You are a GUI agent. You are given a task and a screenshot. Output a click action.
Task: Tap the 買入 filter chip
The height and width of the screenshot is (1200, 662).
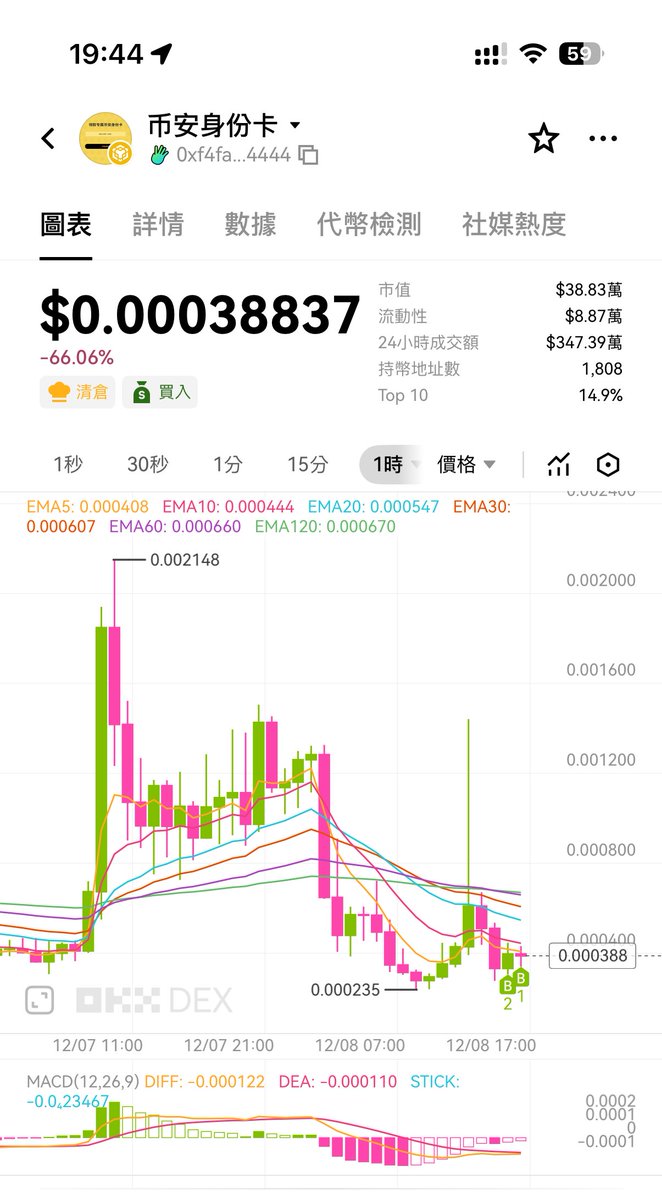160,392
